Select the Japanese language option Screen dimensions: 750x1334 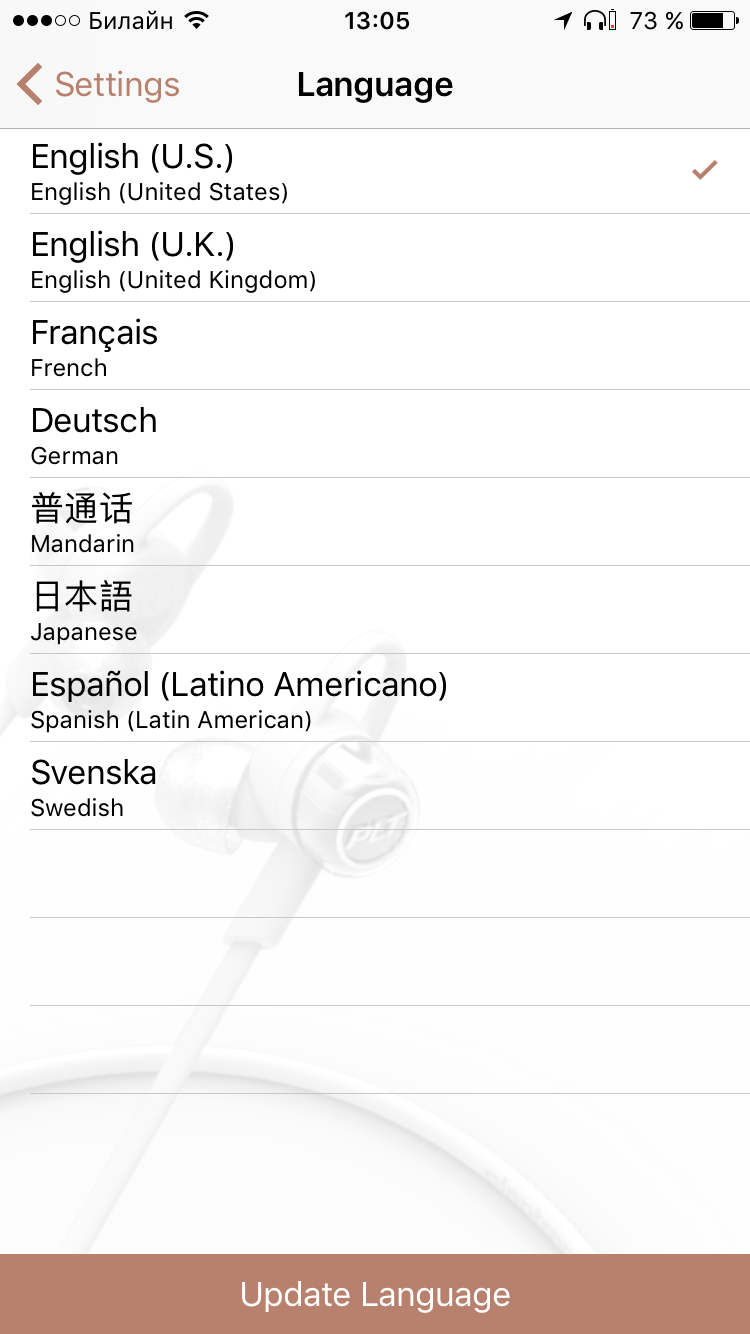[375, 610]
